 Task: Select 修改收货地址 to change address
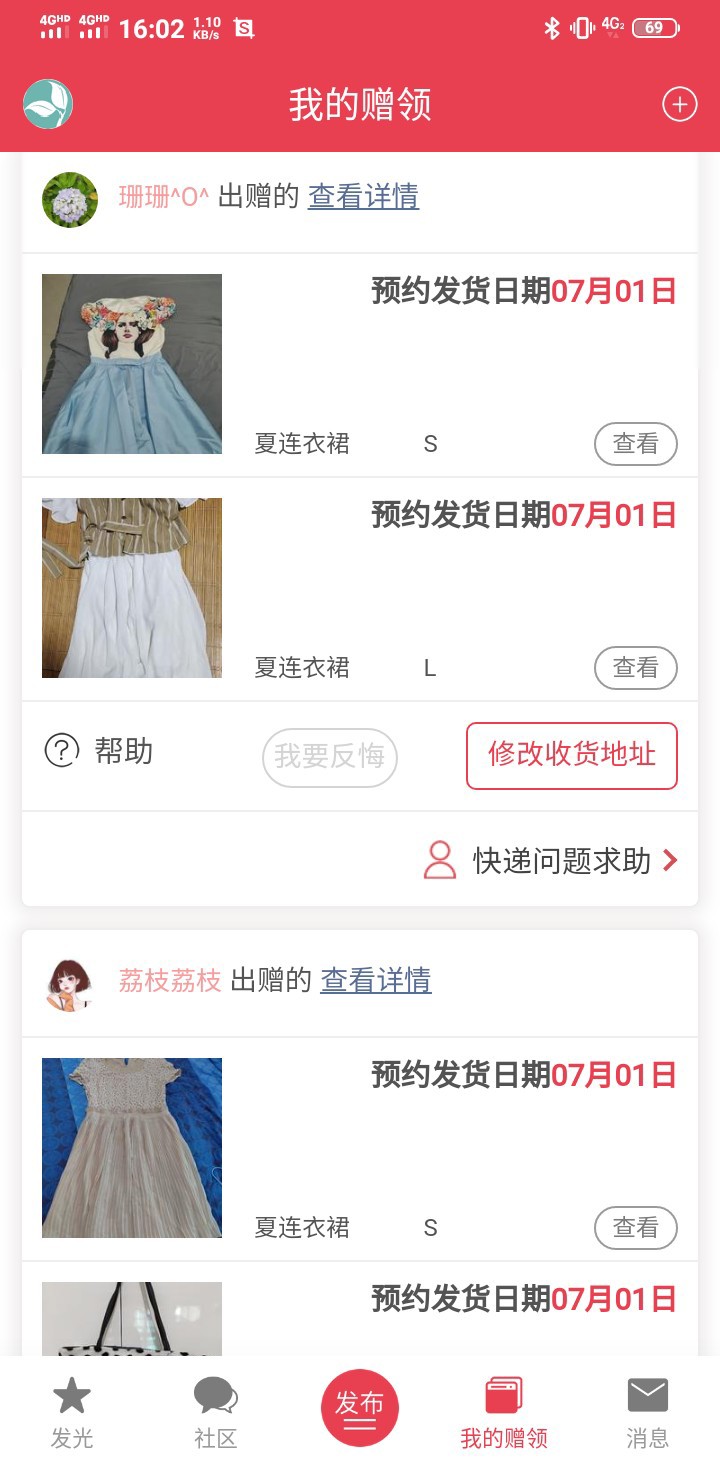coord(572,756)
